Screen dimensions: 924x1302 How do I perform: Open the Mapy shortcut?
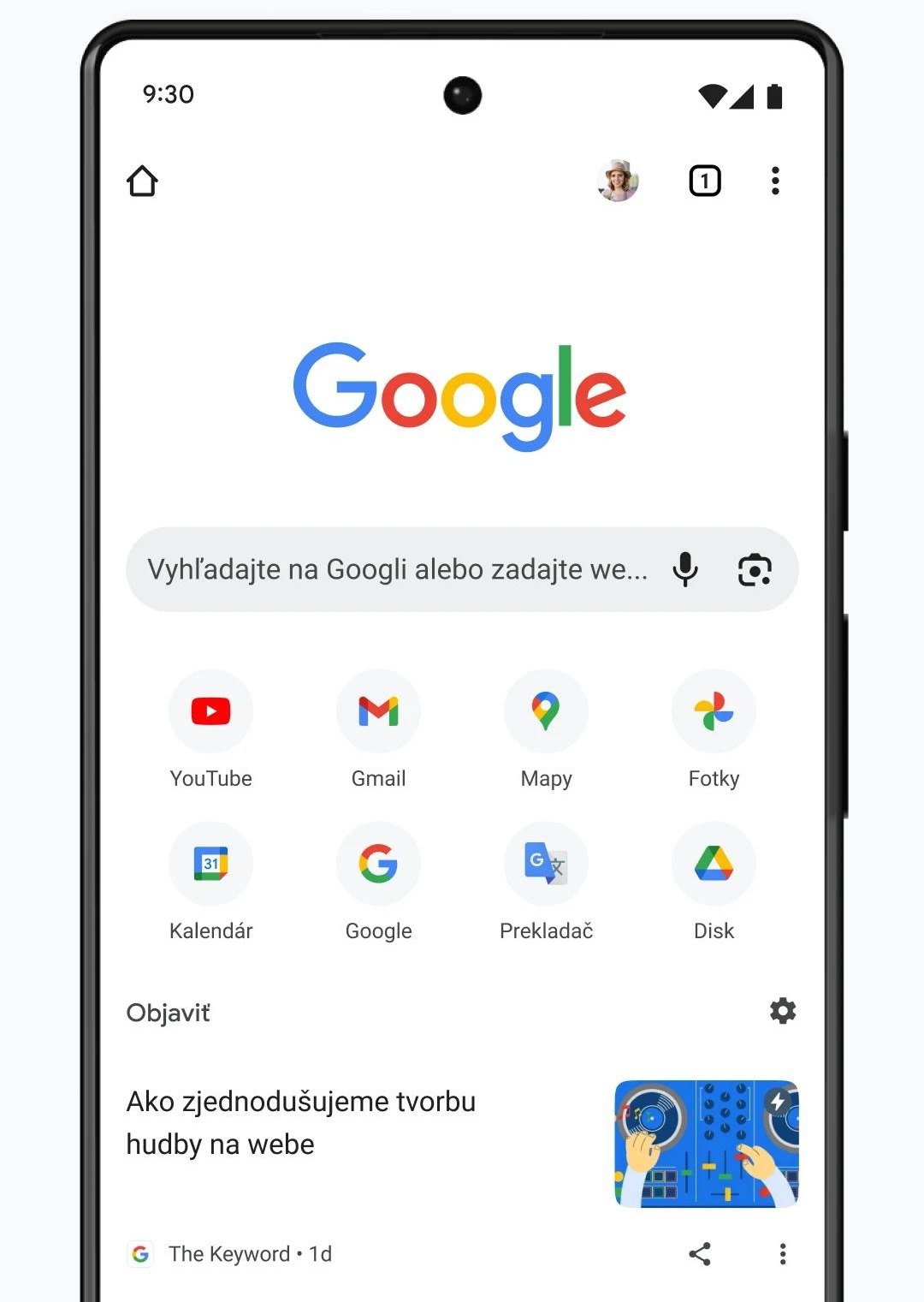coord(546,712)
